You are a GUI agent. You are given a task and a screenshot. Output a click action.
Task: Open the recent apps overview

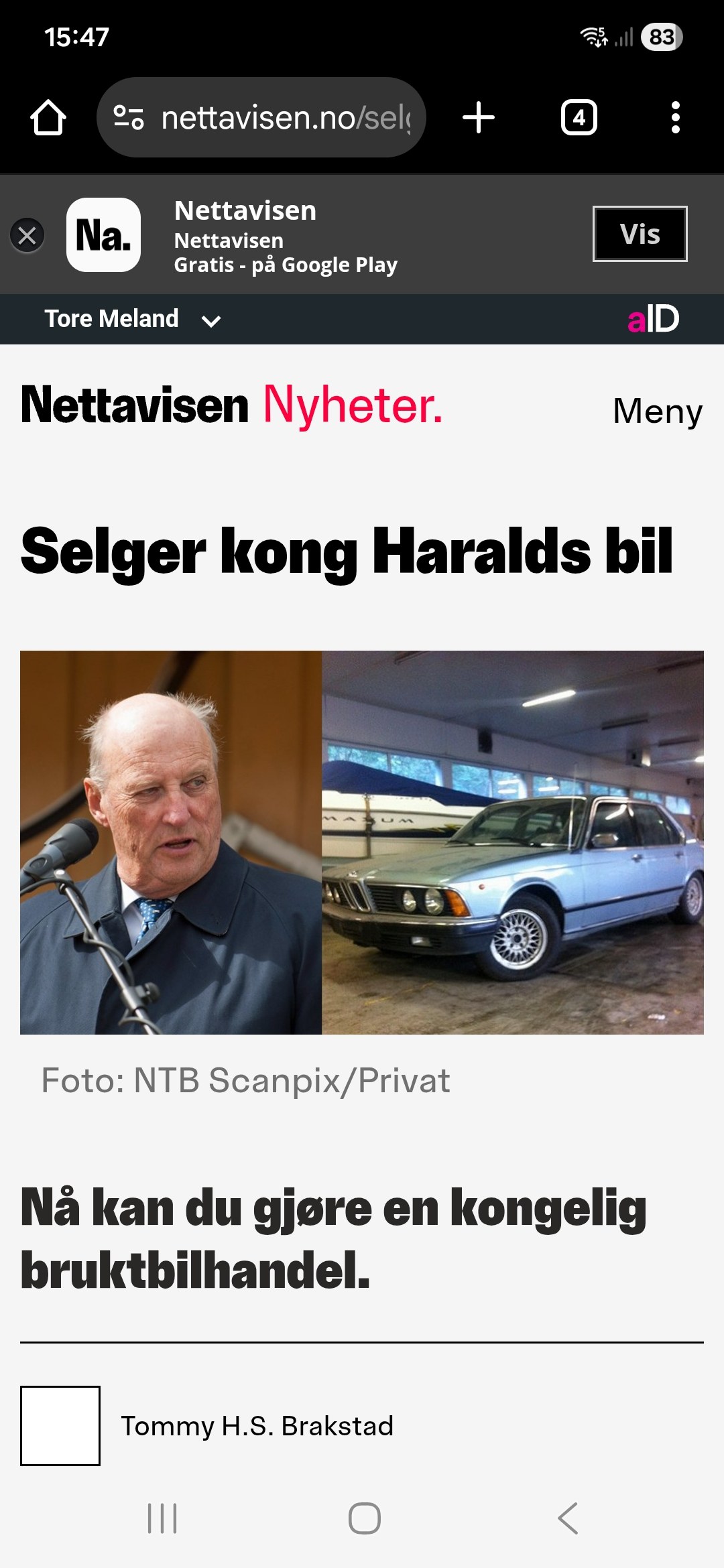click(x=162, y=1518)
